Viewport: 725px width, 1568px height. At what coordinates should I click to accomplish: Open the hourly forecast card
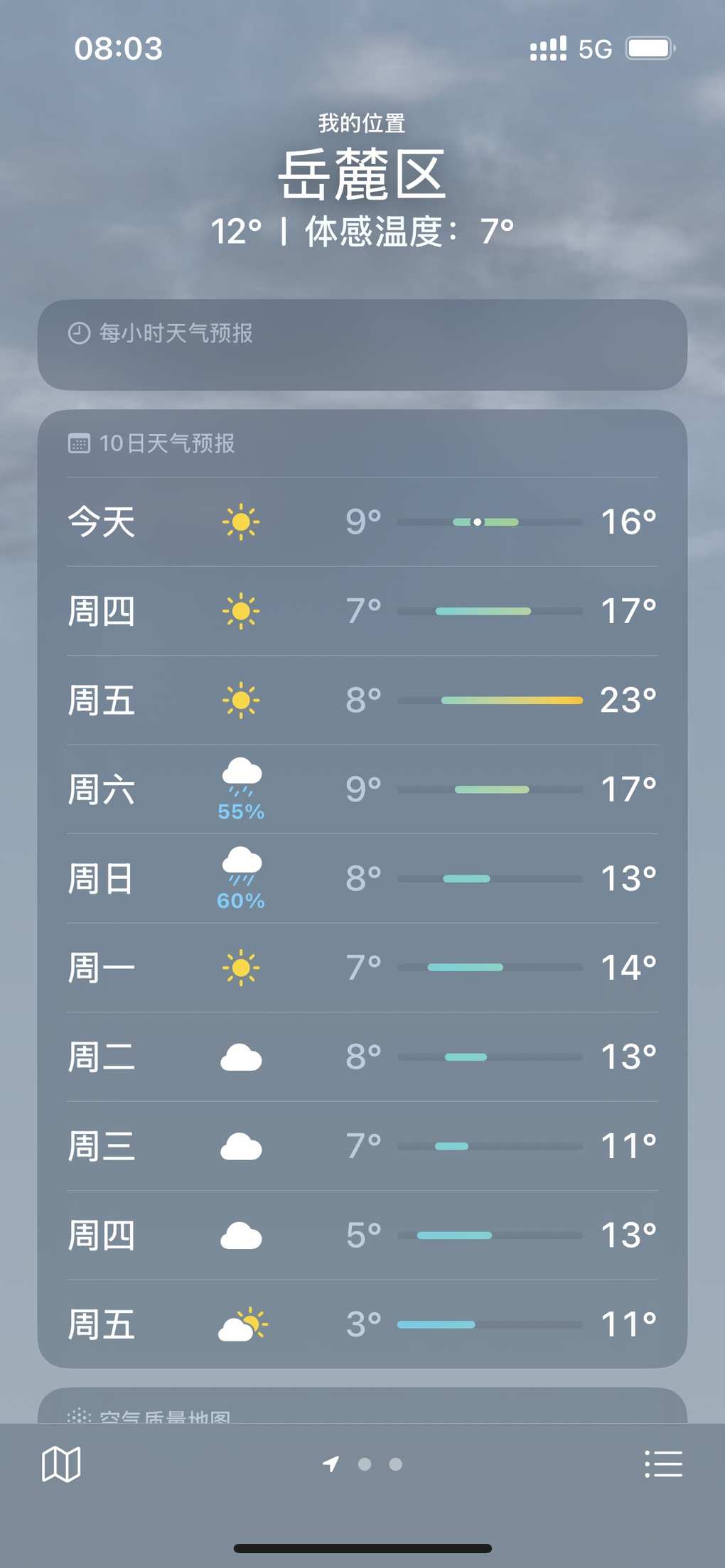coord(362,345)
